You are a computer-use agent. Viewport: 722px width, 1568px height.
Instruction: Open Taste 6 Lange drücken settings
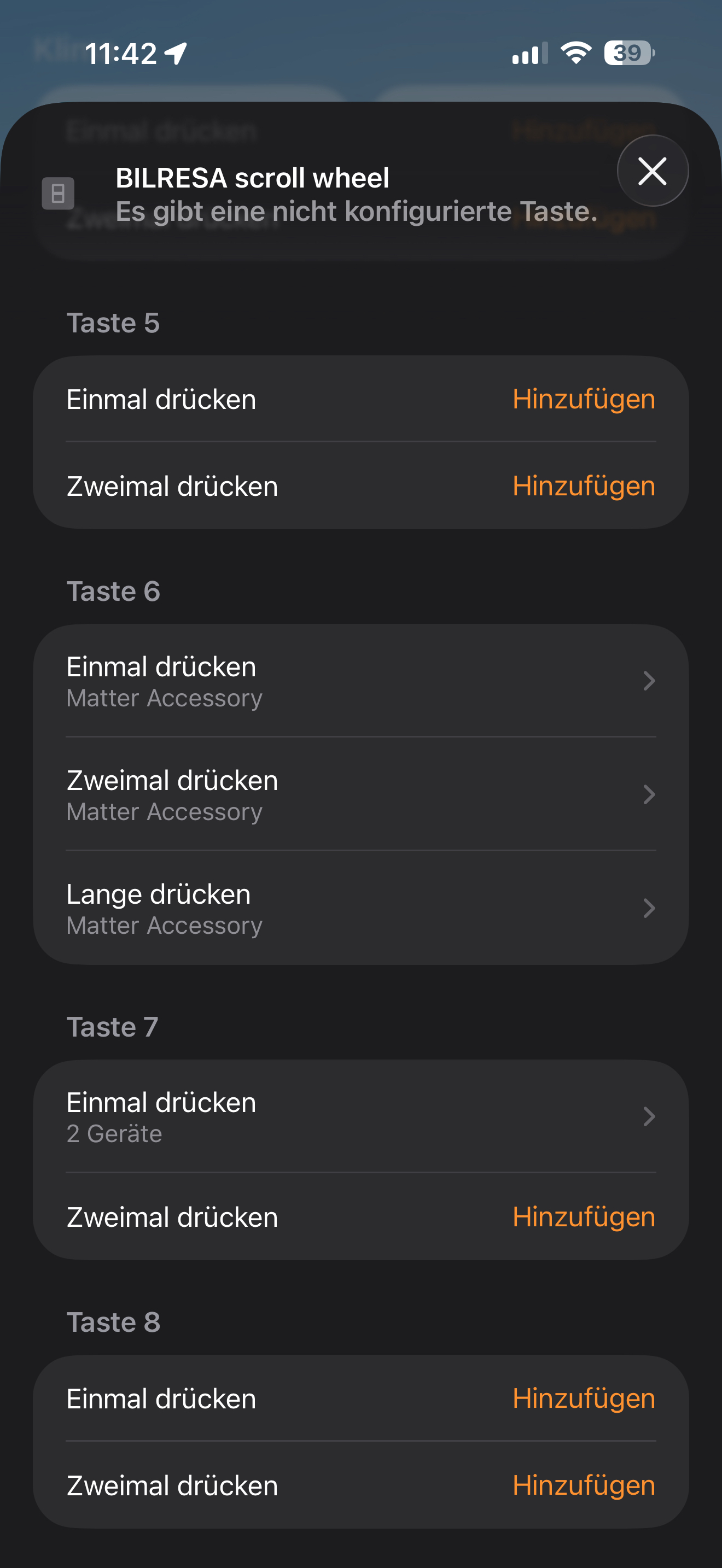[x=360, y=908]
